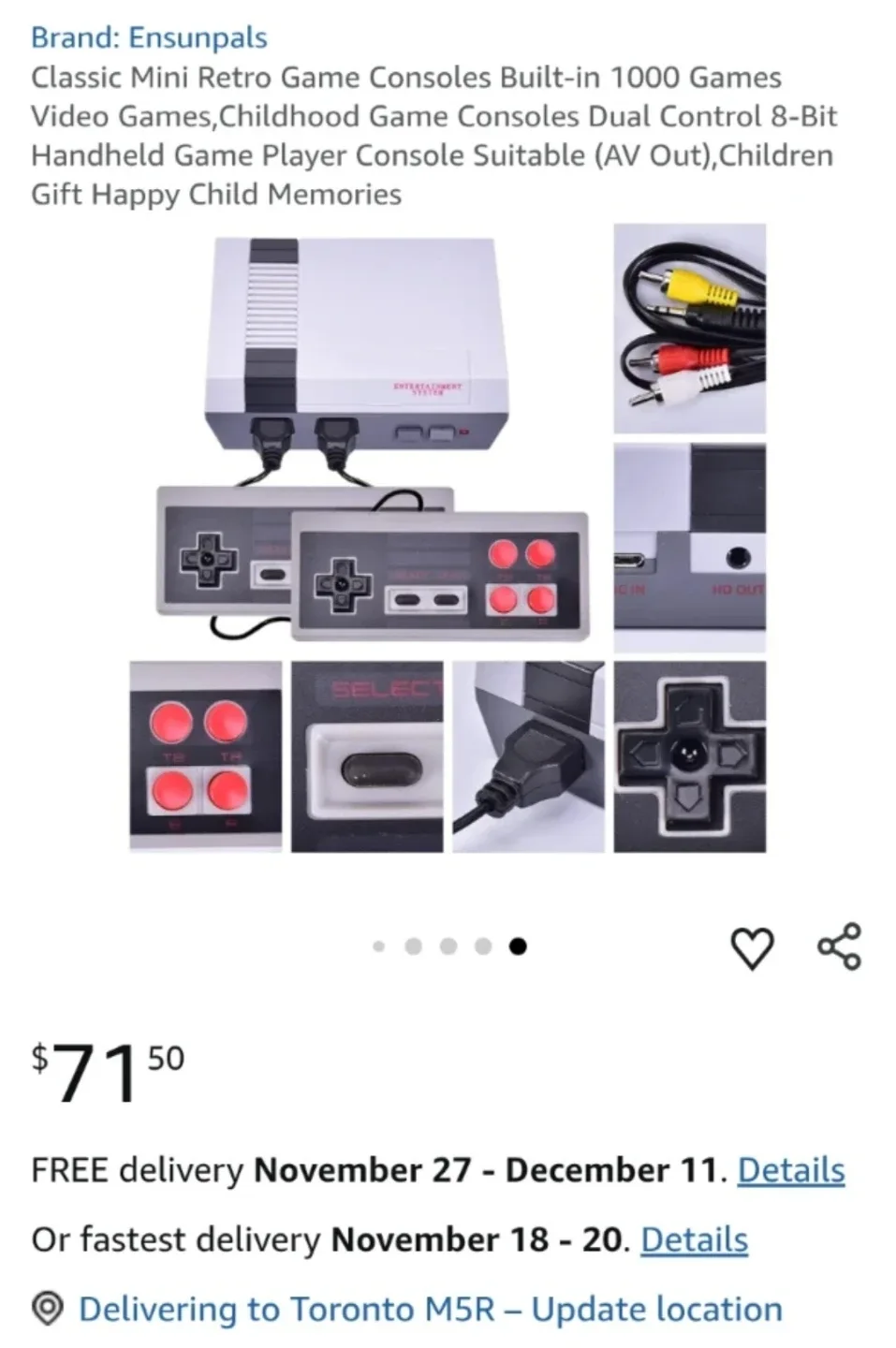This screenshot has height=1348, width=896.
Task: Select the second carousel dot
Action: point(413,946)
